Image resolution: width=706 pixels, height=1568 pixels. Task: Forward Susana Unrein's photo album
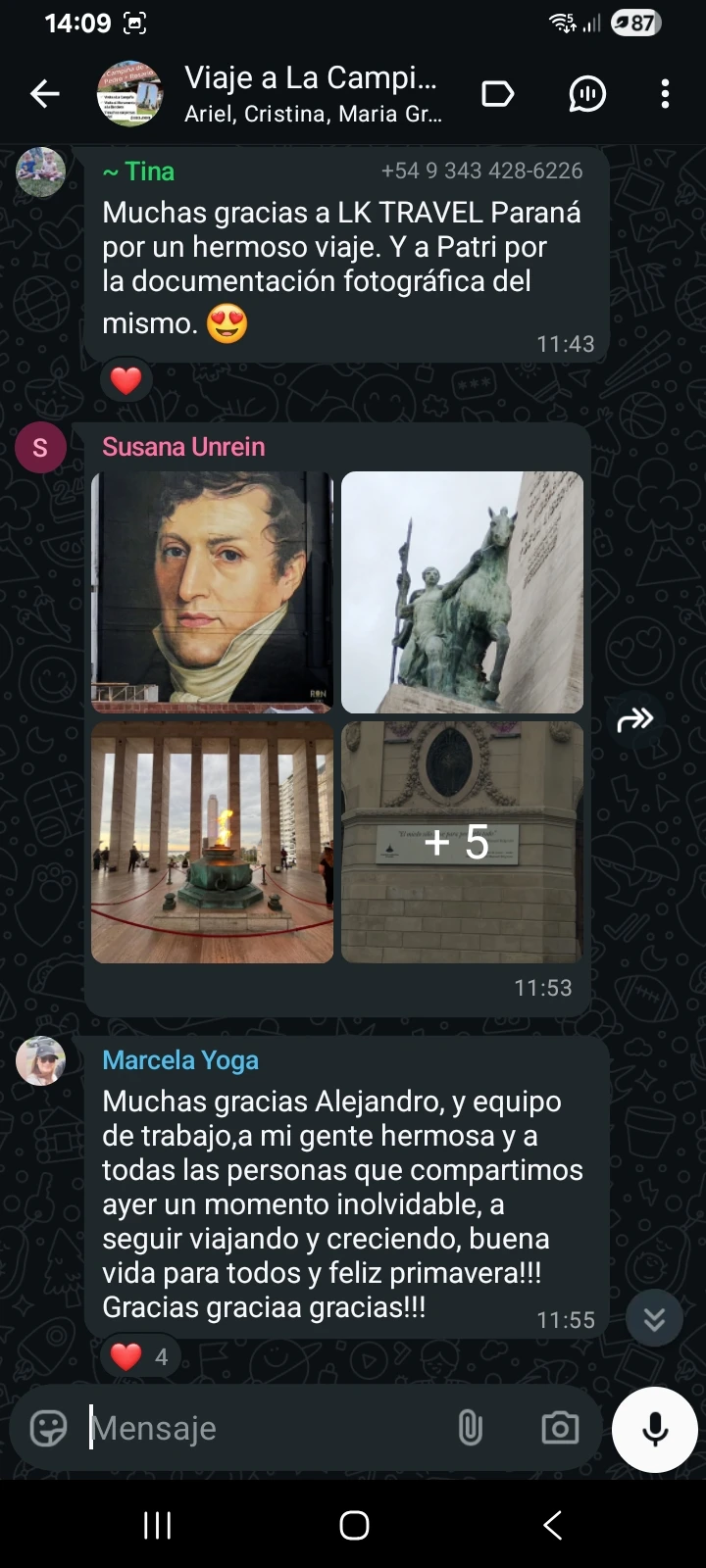tap(634, 720)
